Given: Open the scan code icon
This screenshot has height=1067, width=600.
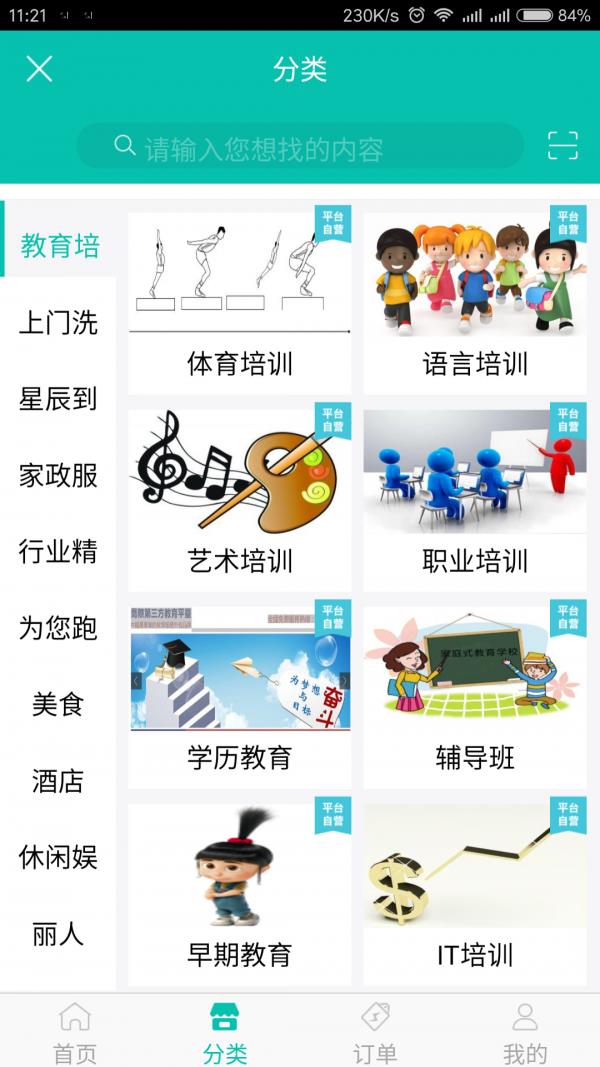Looking at the screenshot, I should [563, 146].
